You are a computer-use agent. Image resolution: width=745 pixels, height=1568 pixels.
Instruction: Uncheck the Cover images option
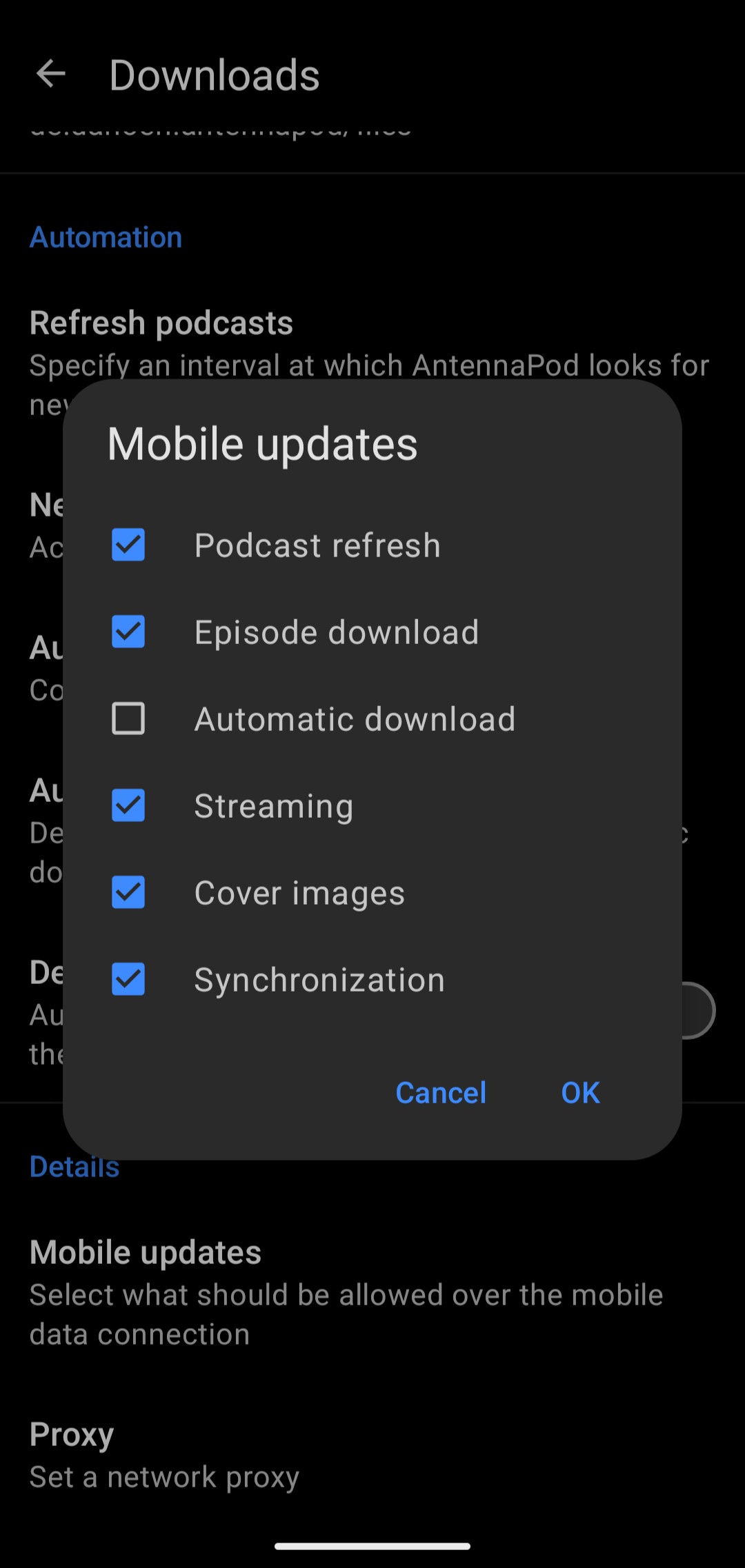tap(128, 892)
